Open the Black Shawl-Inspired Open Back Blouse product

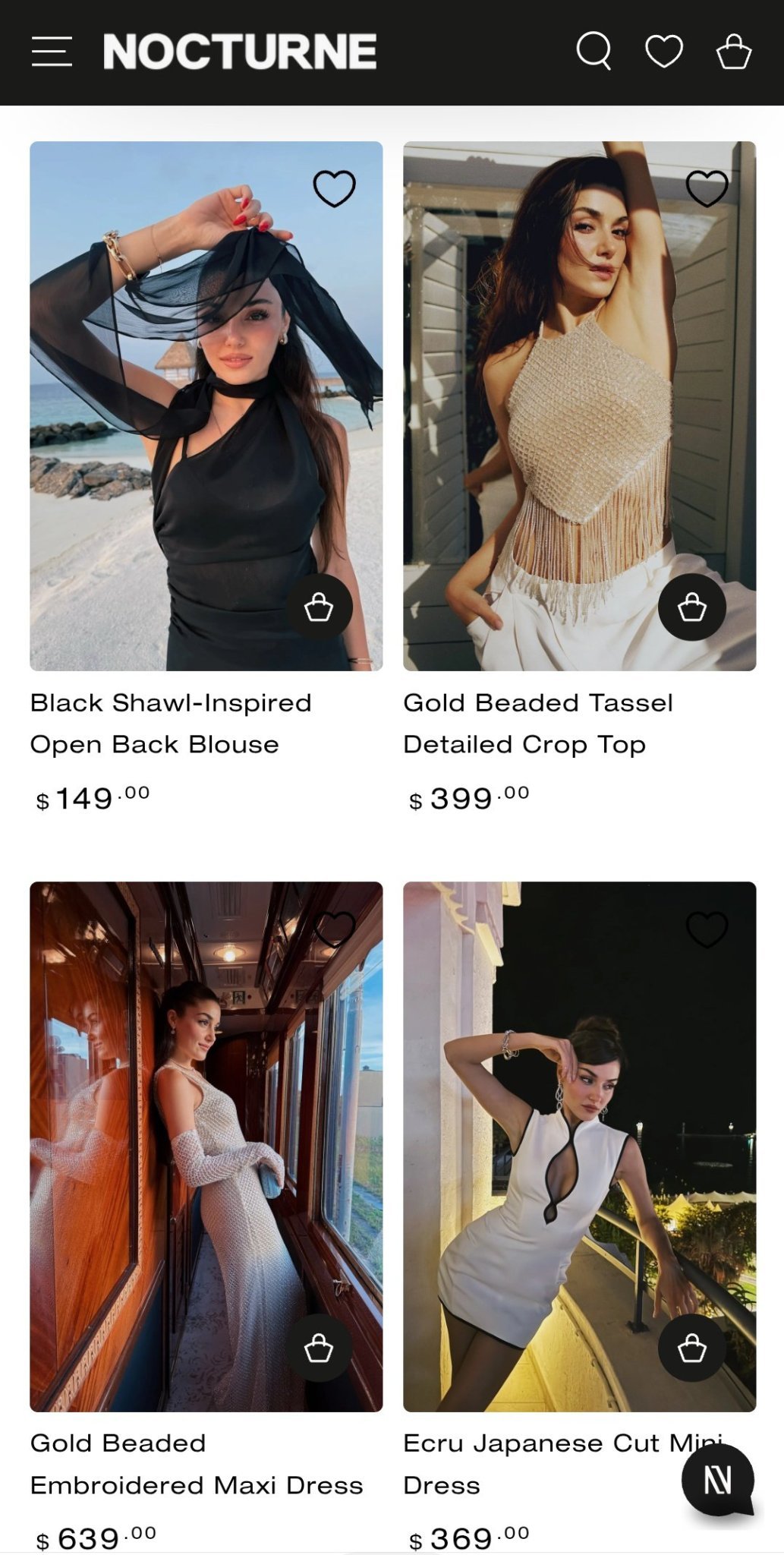coord(170,723)
